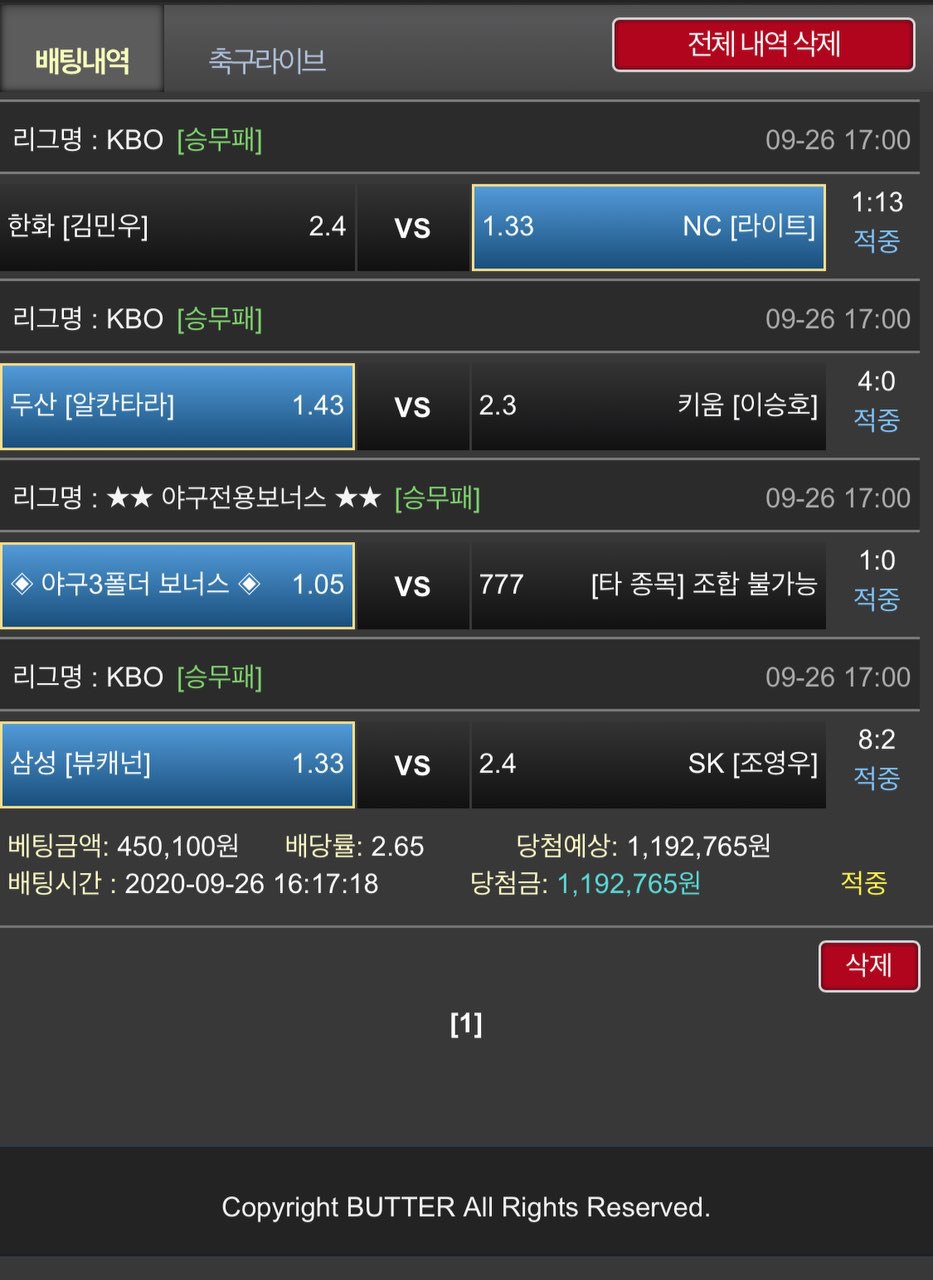Viewport: 933px width, 1280px height.
Task: Go to page [1]
Action: point(466,1024)
